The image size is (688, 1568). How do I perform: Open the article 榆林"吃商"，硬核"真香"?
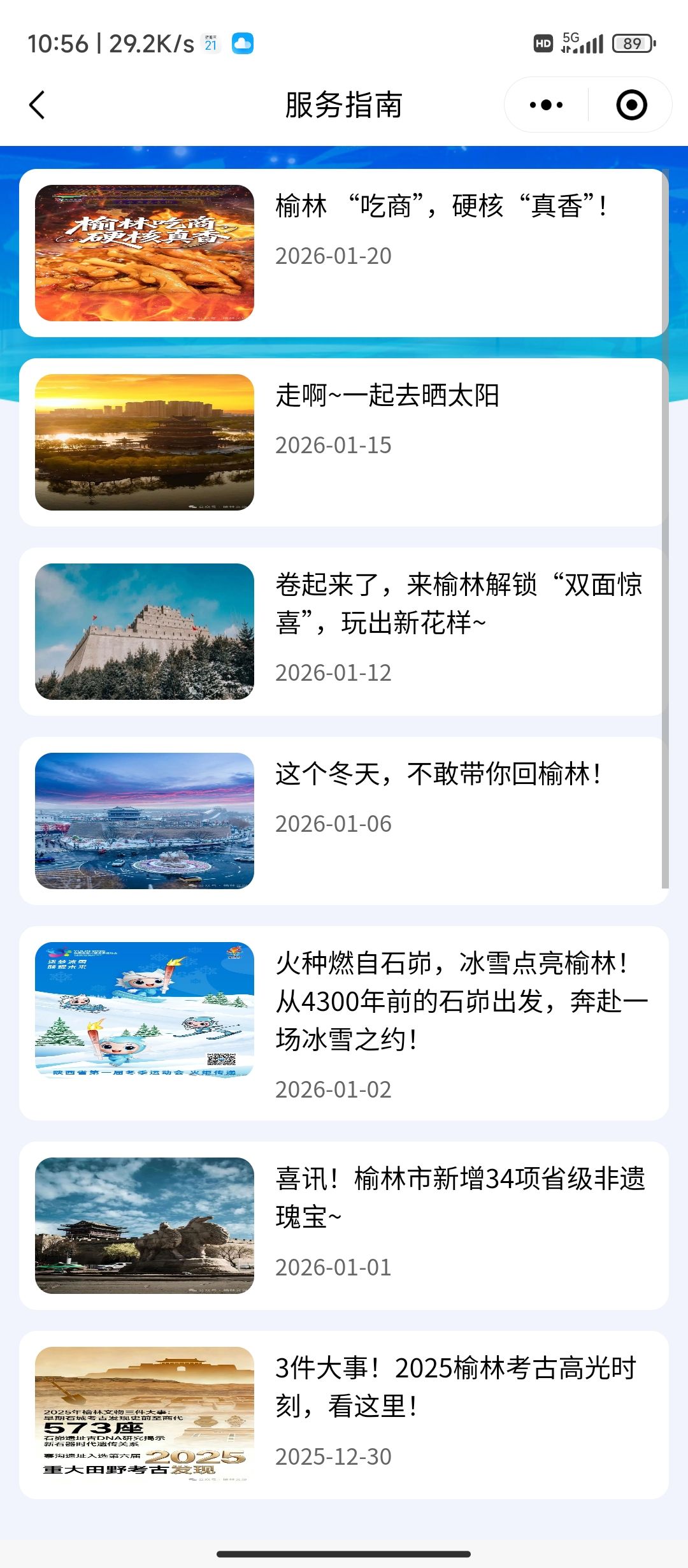[441, 207]
